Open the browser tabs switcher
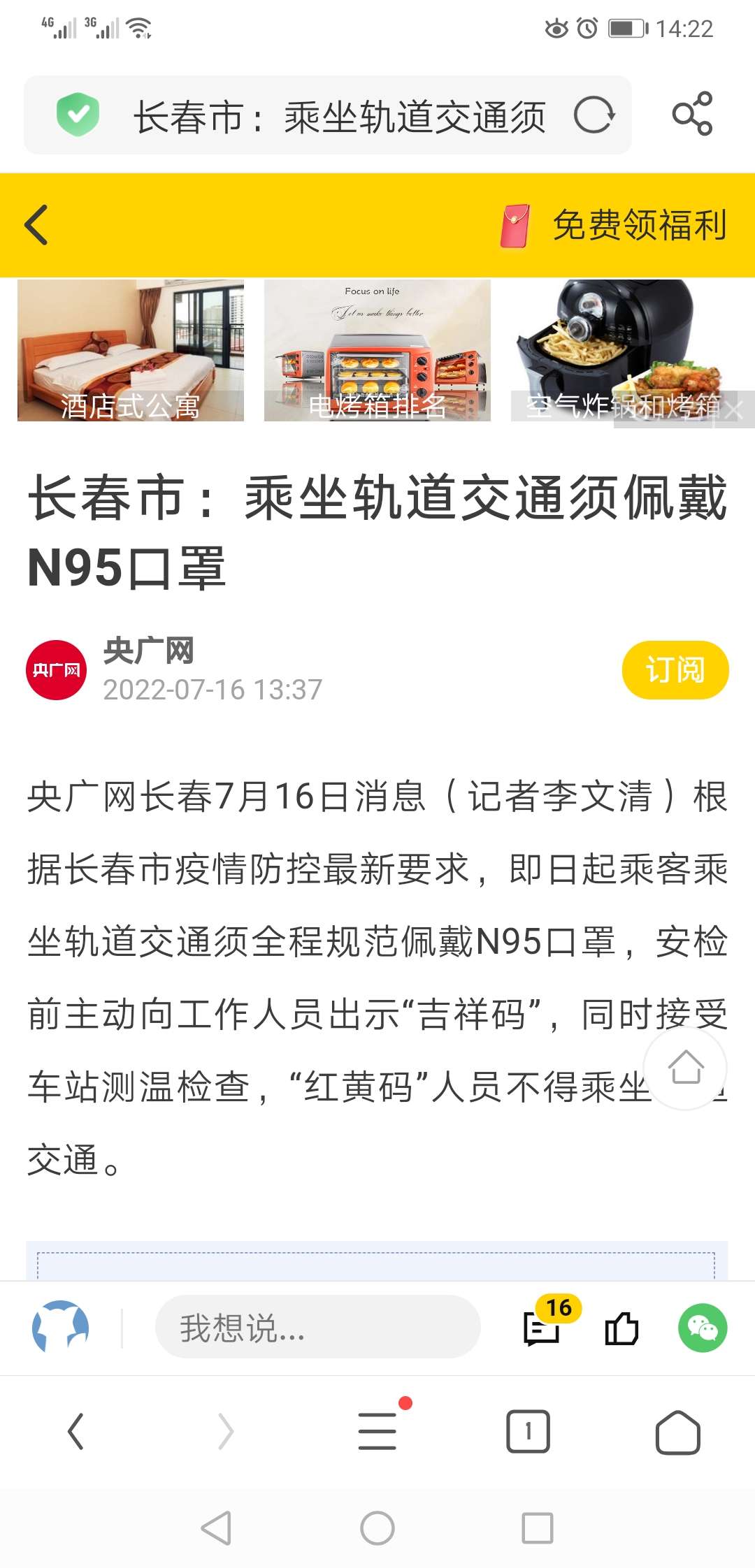The width and height of the screenshot is (755, 1568). click(528, 1432)
